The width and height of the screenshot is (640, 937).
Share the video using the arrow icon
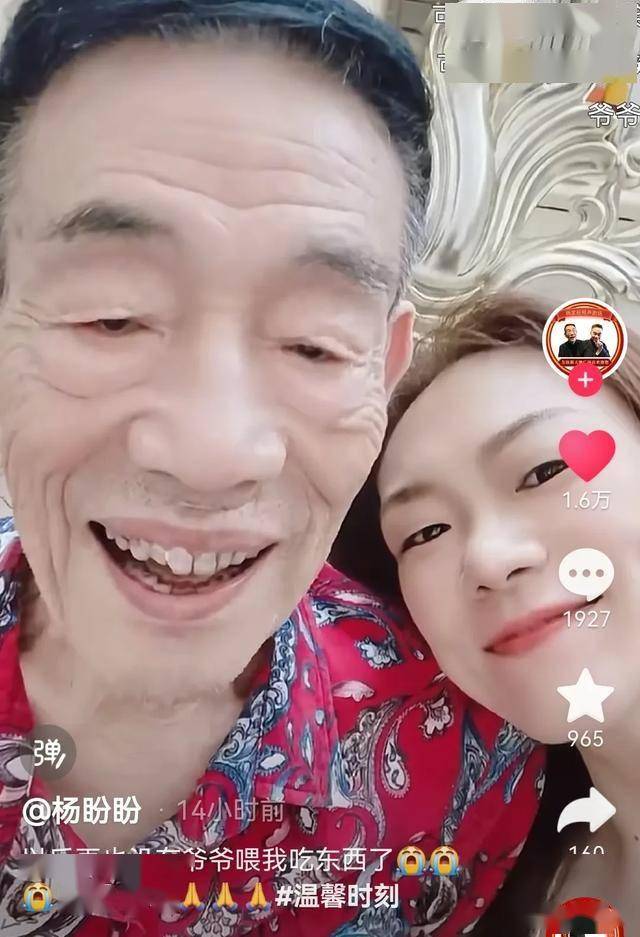click(x=586, y=811)
